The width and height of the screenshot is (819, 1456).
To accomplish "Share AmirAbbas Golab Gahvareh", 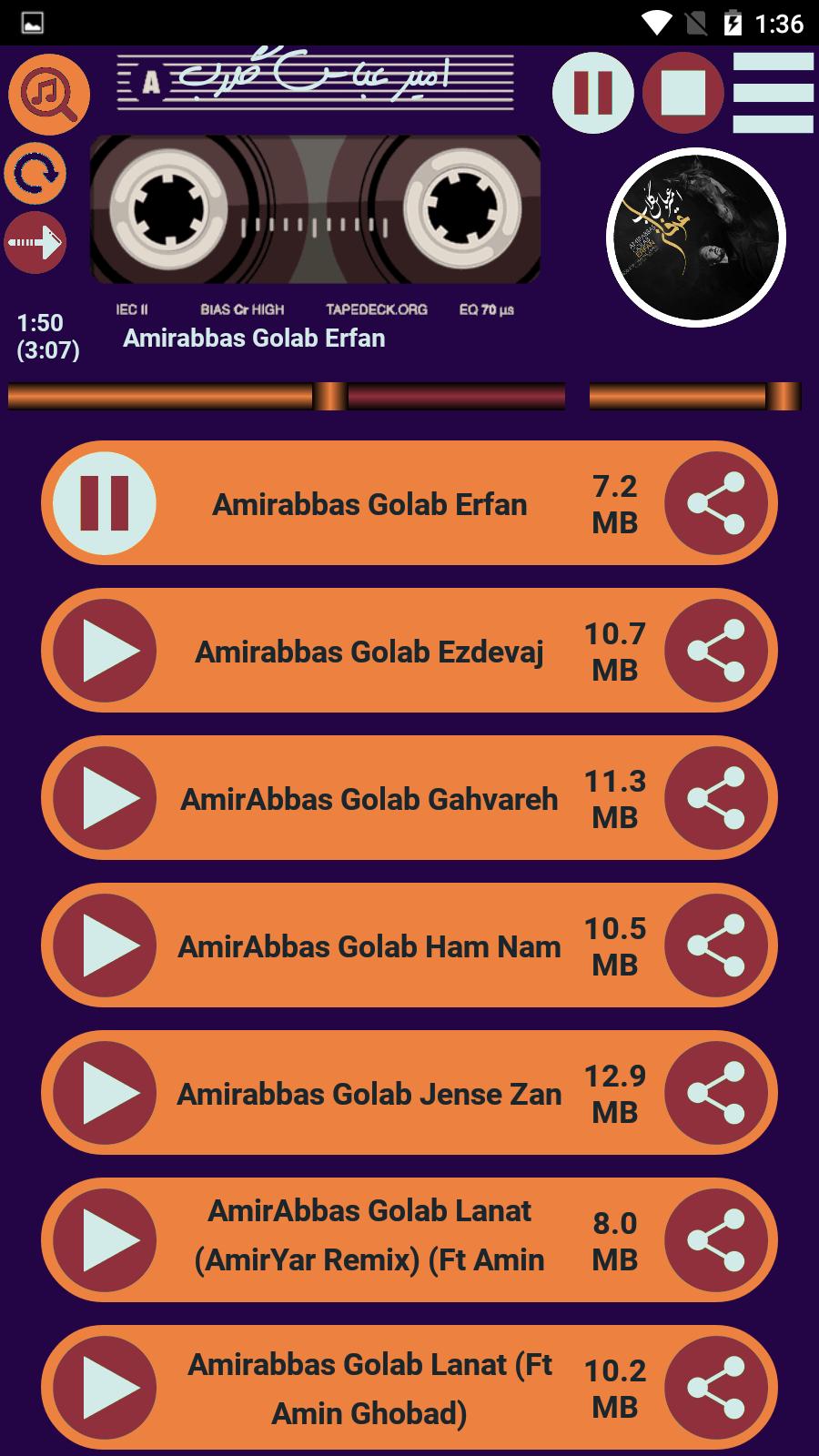I will click(x=716, y=798).
